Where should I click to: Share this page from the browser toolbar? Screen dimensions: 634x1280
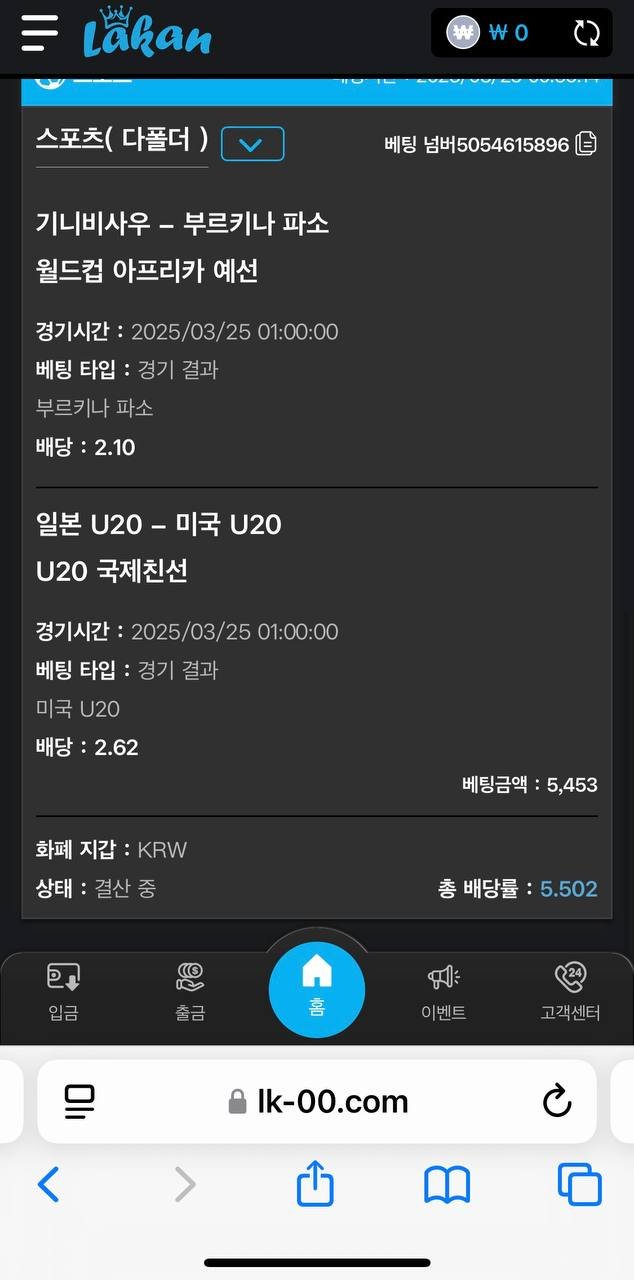(315, 1185)
